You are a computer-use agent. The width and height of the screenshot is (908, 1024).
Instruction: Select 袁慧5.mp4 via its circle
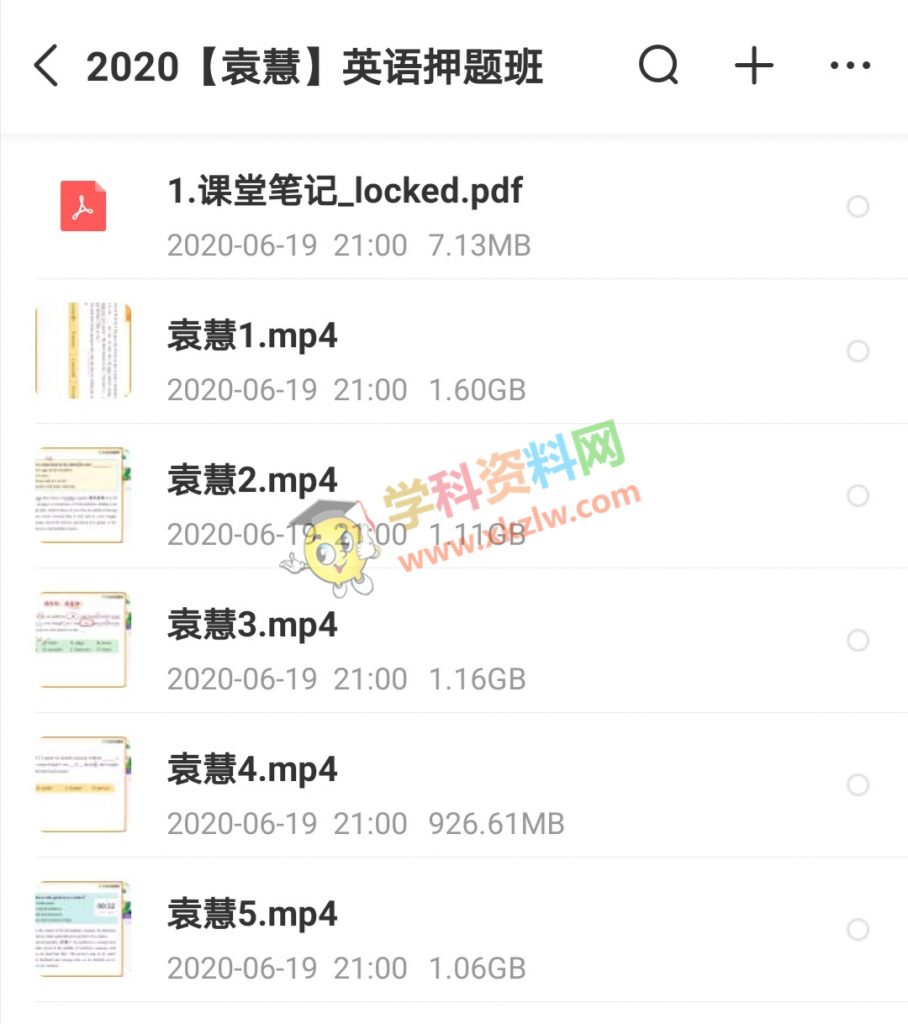pos(858,930)
